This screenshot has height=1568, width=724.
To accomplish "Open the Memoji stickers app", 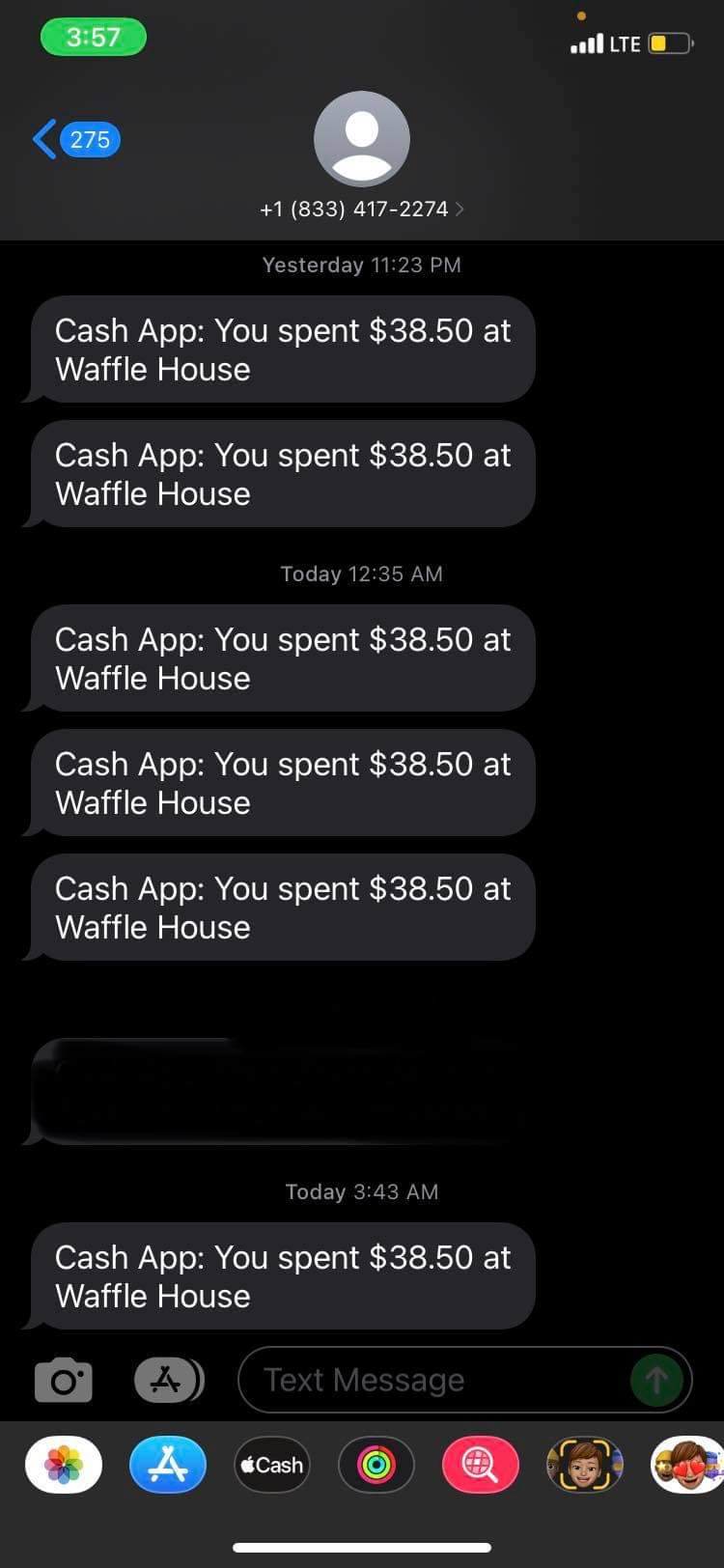I will [x=687, y=1466].
